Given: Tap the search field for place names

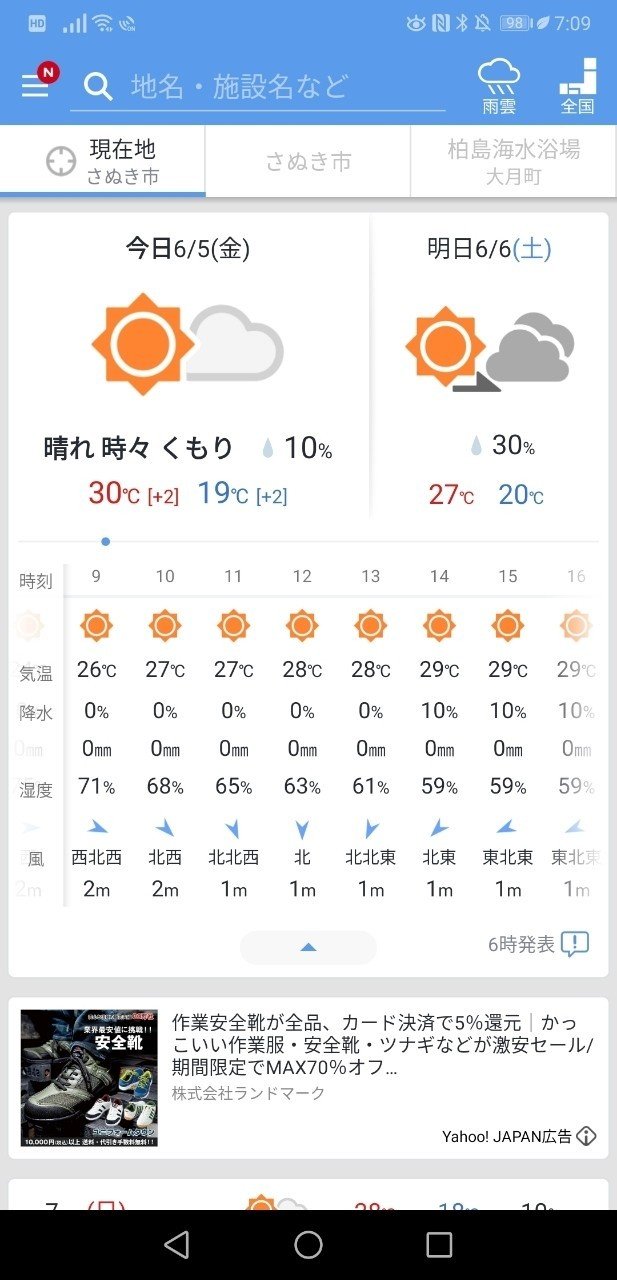Looking at the screenshot, I should click(258, 86).
